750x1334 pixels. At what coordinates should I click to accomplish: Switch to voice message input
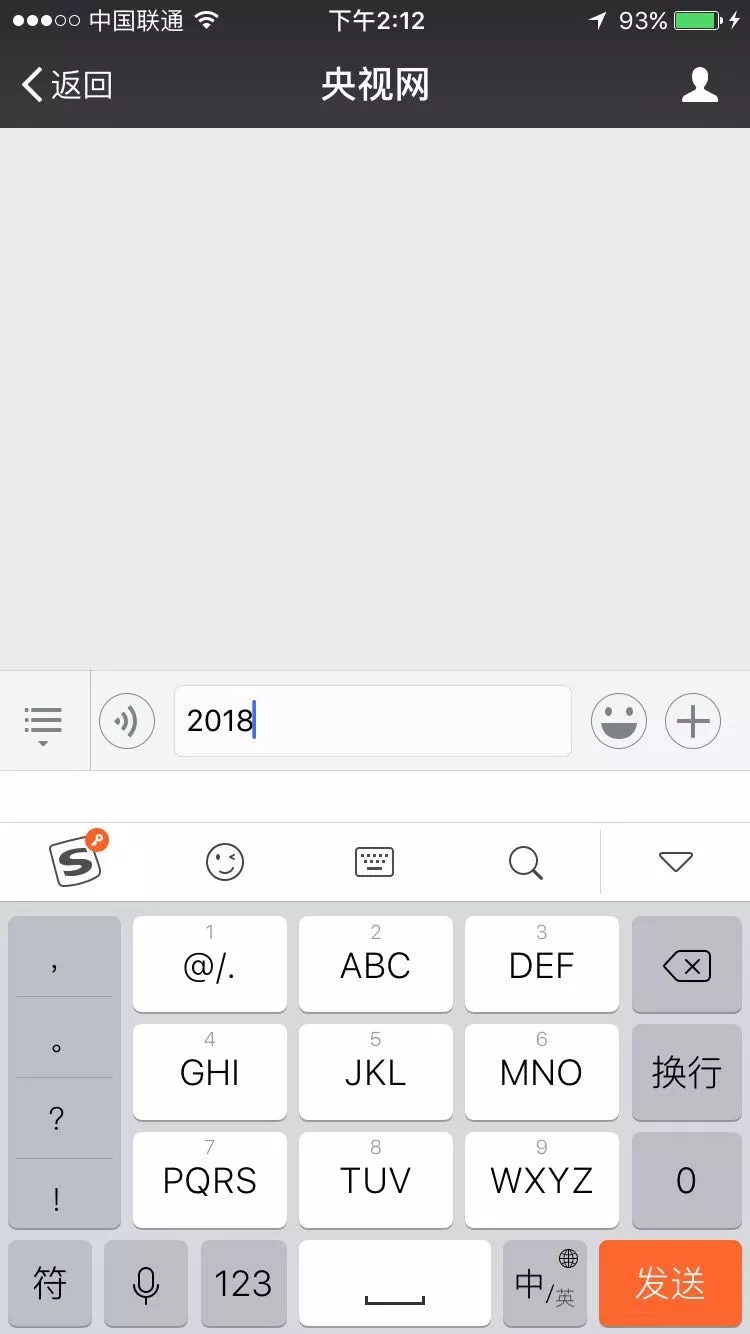coord(127,721)
